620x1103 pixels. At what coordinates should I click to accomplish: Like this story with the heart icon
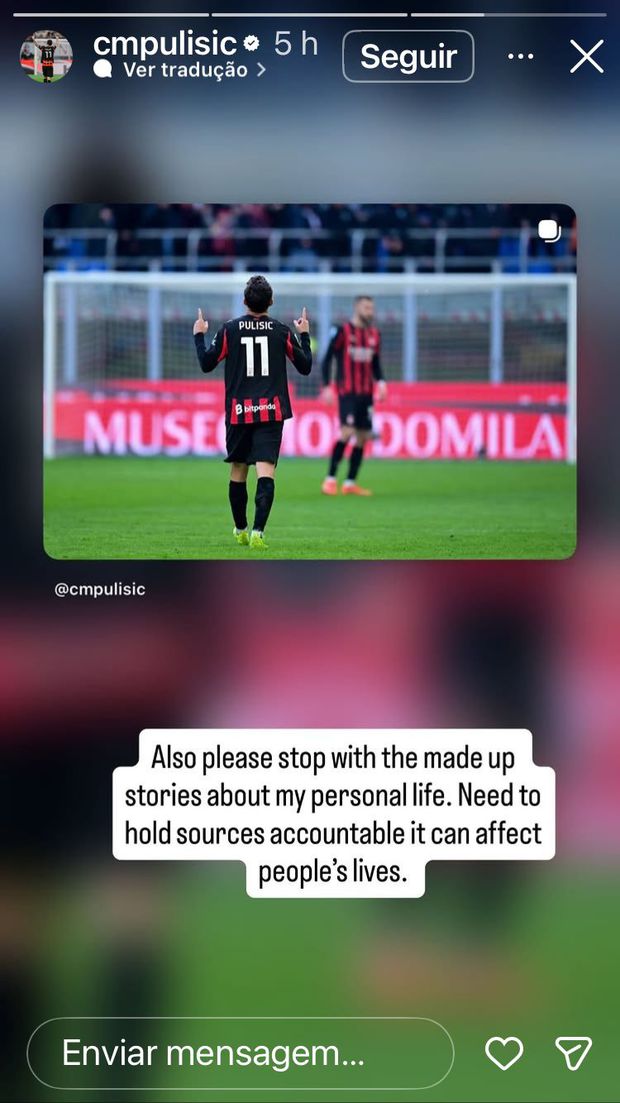pyautogui.click(x=504, y=1053)
